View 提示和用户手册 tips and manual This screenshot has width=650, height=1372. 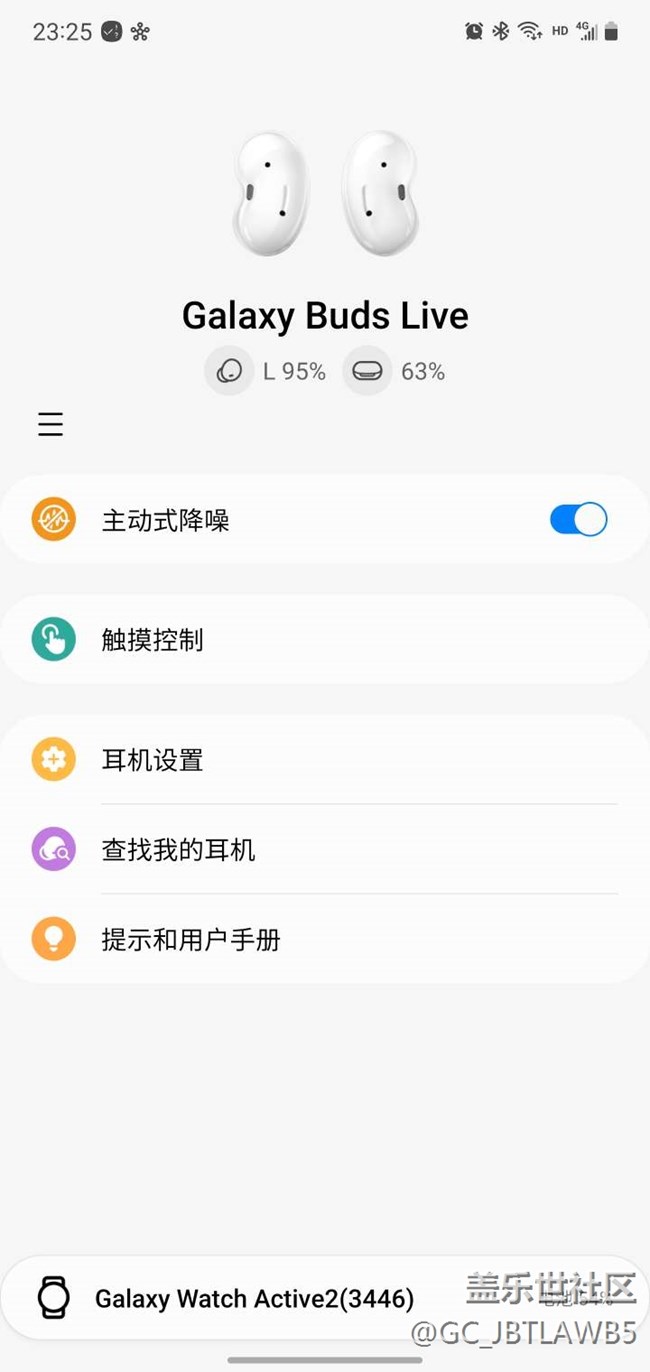(x=190, y=940)
